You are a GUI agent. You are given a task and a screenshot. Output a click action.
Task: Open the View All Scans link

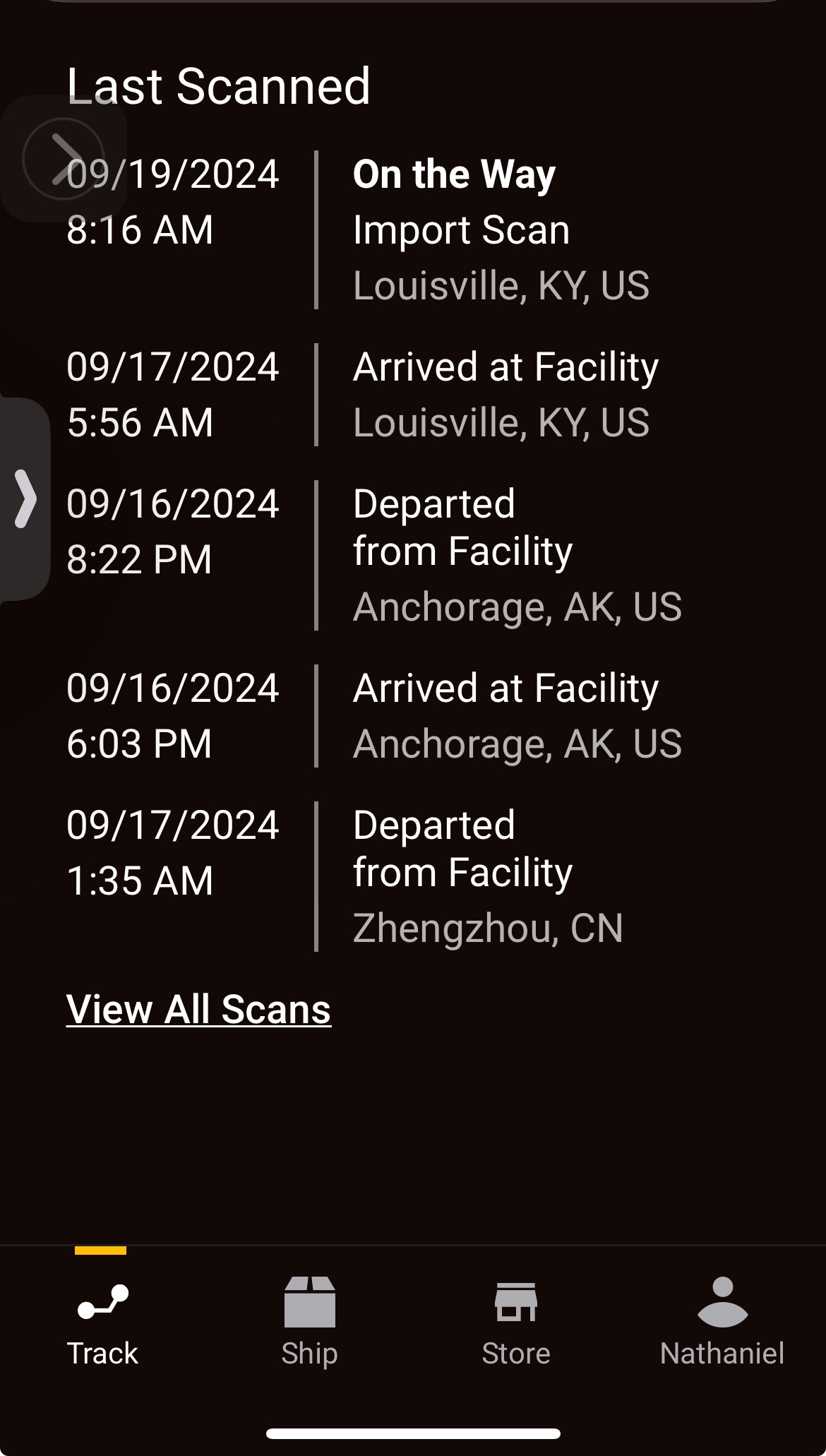pos(198,1009)
